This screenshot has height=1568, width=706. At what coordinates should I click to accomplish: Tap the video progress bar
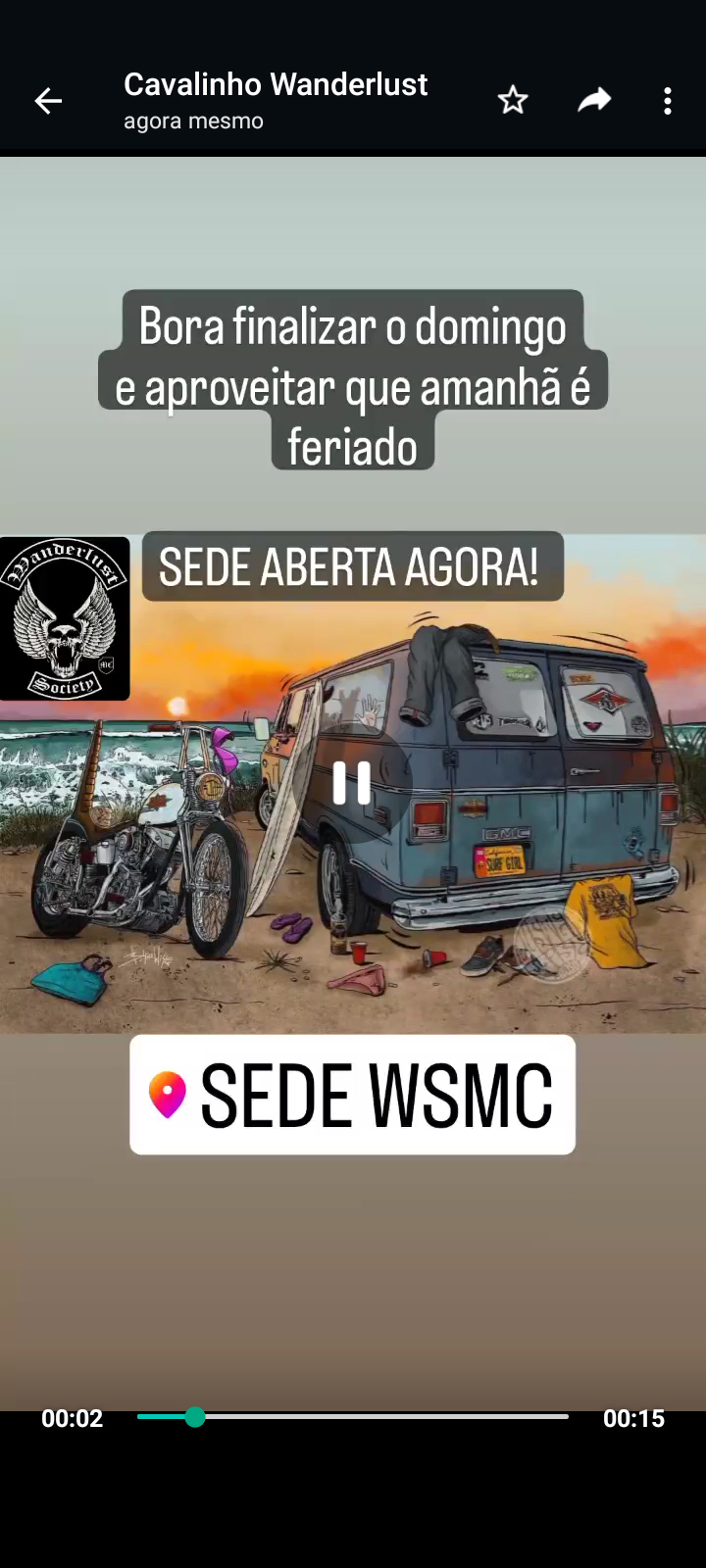coord(353,1417)
